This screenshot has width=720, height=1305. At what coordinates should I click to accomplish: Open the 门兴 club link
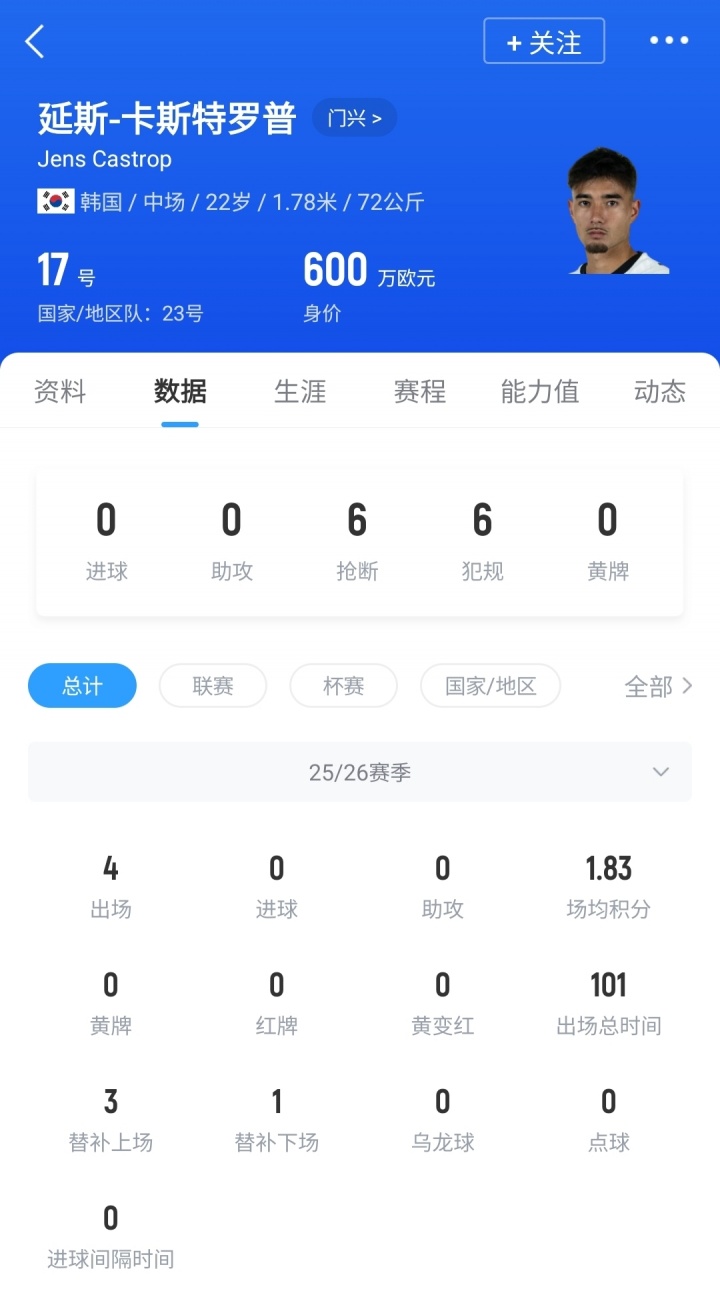[354, 118]
